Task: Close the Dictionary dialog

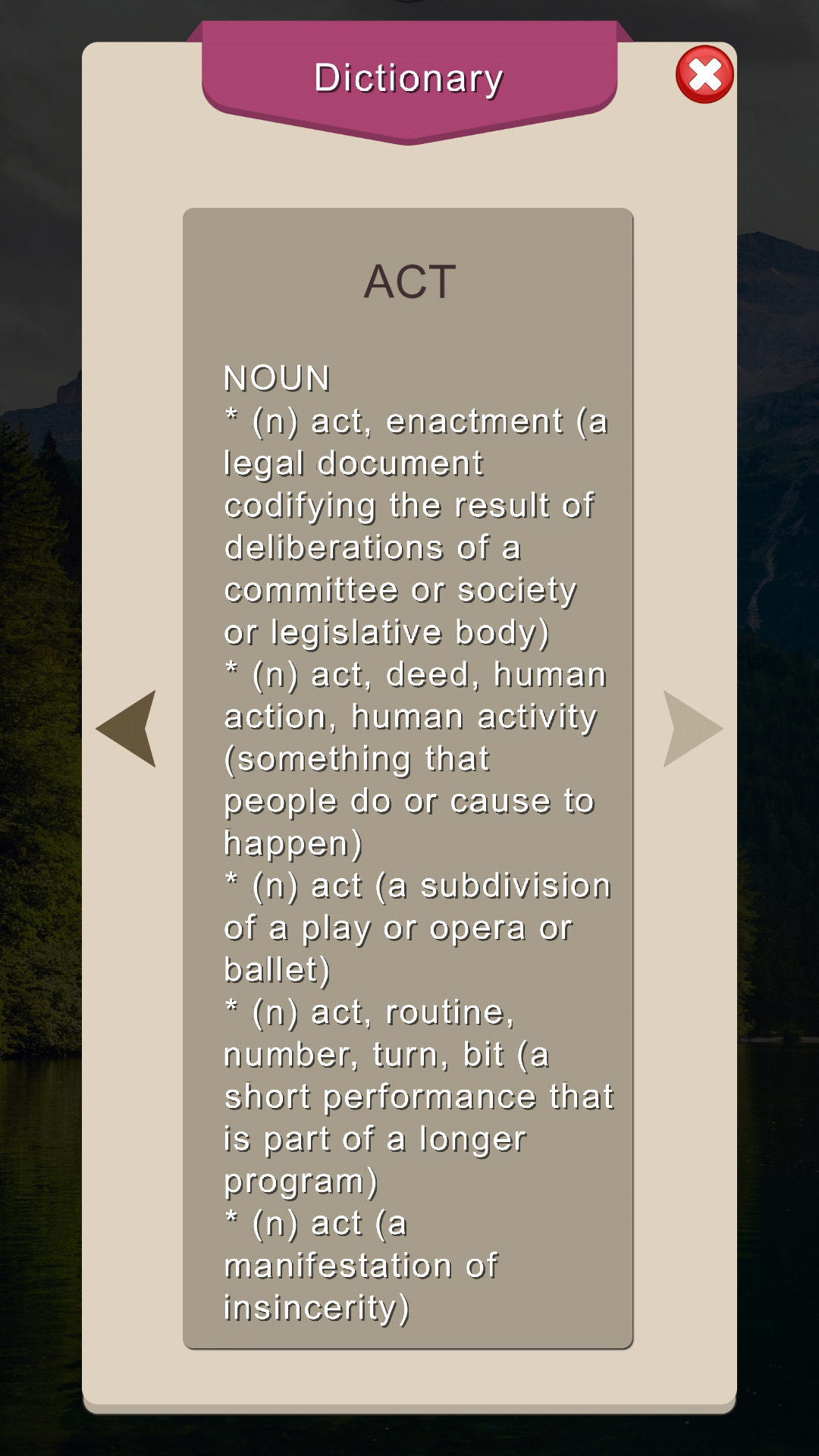Action: tap(704, 74)
